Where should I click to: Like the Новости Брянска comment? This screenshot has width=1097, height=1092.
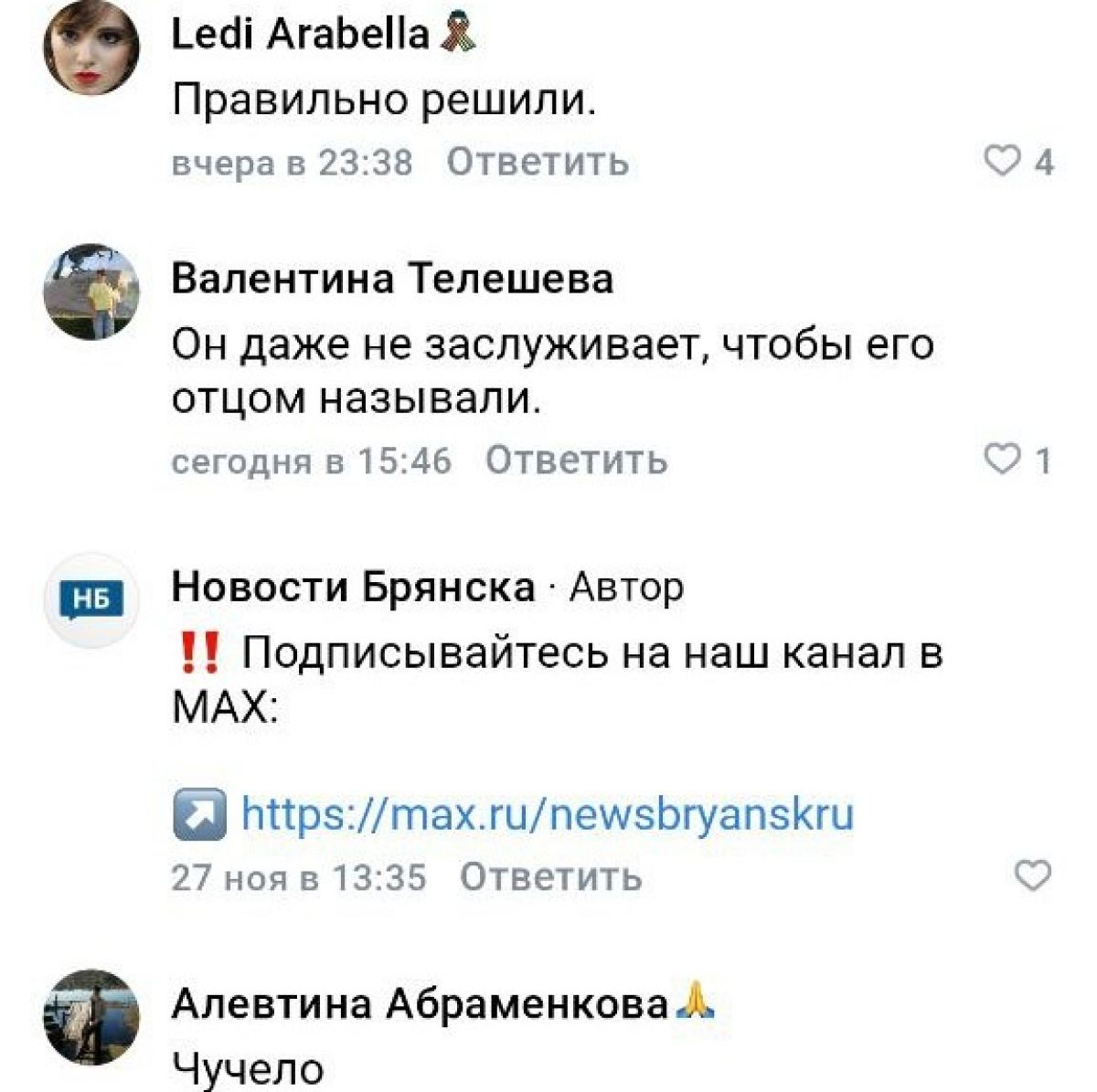pyautogui.click(x=1034, y=875)
